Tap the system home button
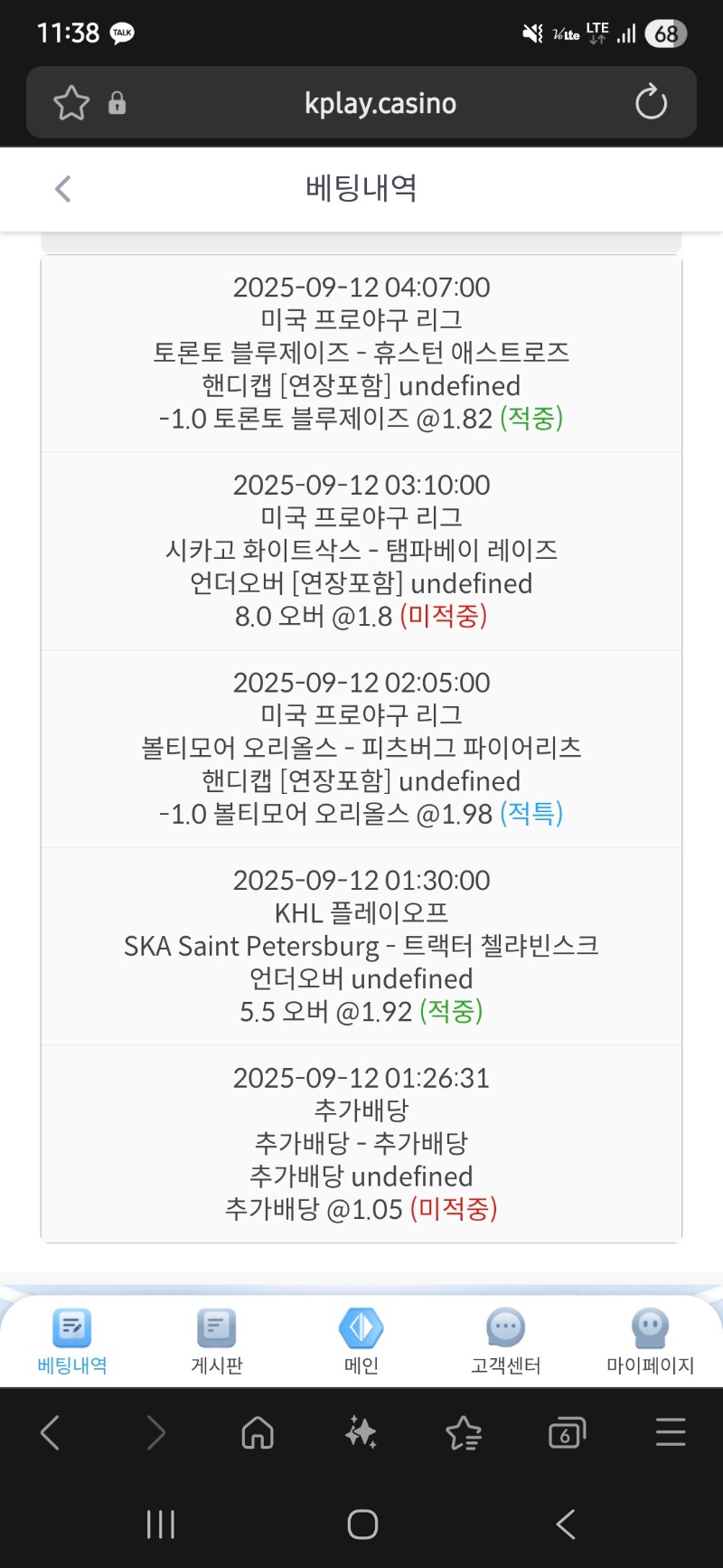Viewport: 723px width, 1568px height. [362, 1525]
